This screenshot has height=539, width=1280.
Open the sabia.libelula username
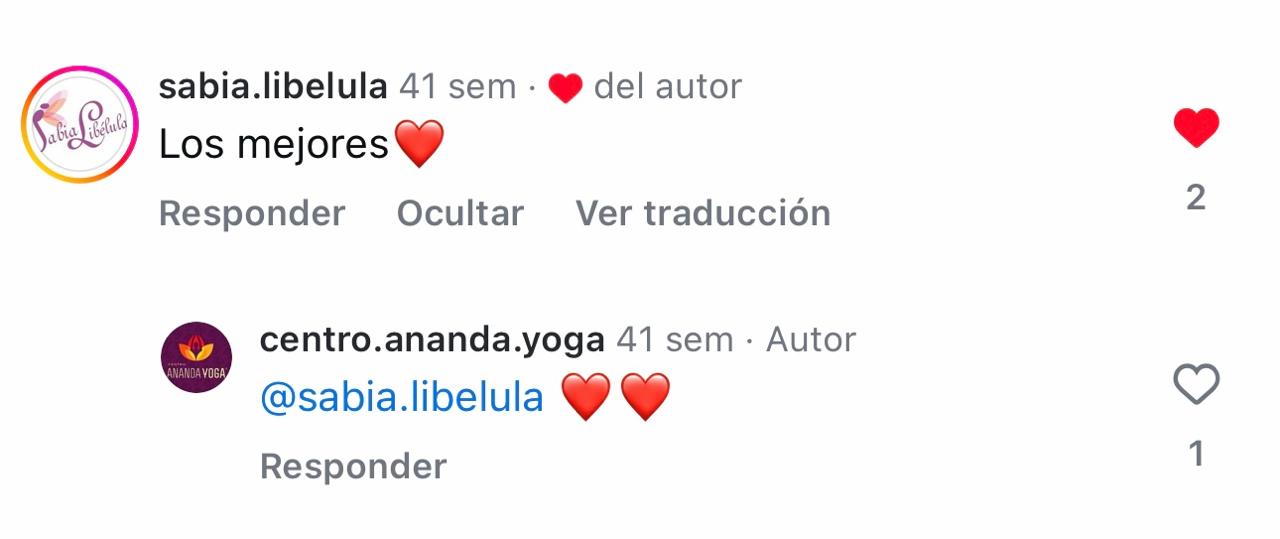(x=273, y=87)
